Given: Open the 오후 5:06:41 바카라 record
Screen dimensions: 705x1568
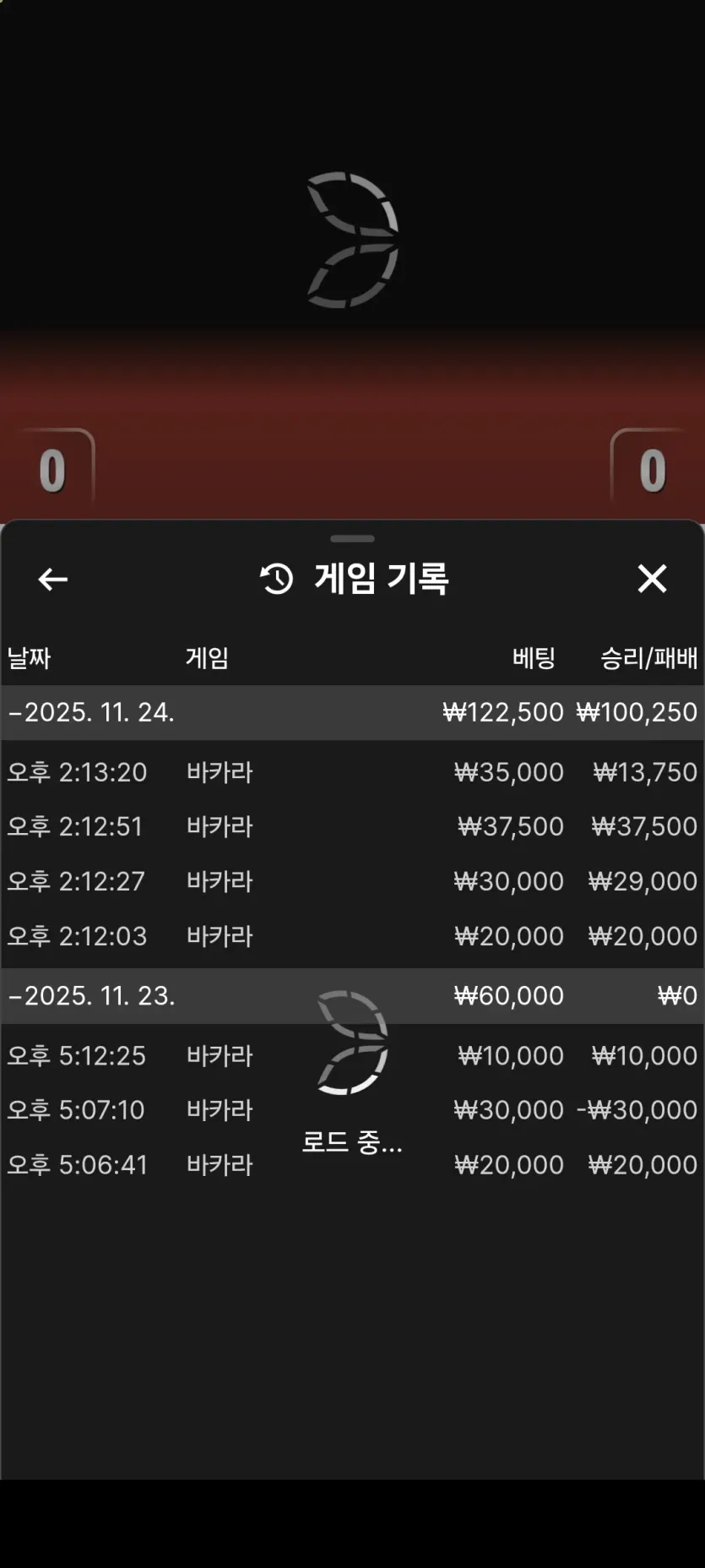Looking at the screenshot, I should coord(352,1164).
